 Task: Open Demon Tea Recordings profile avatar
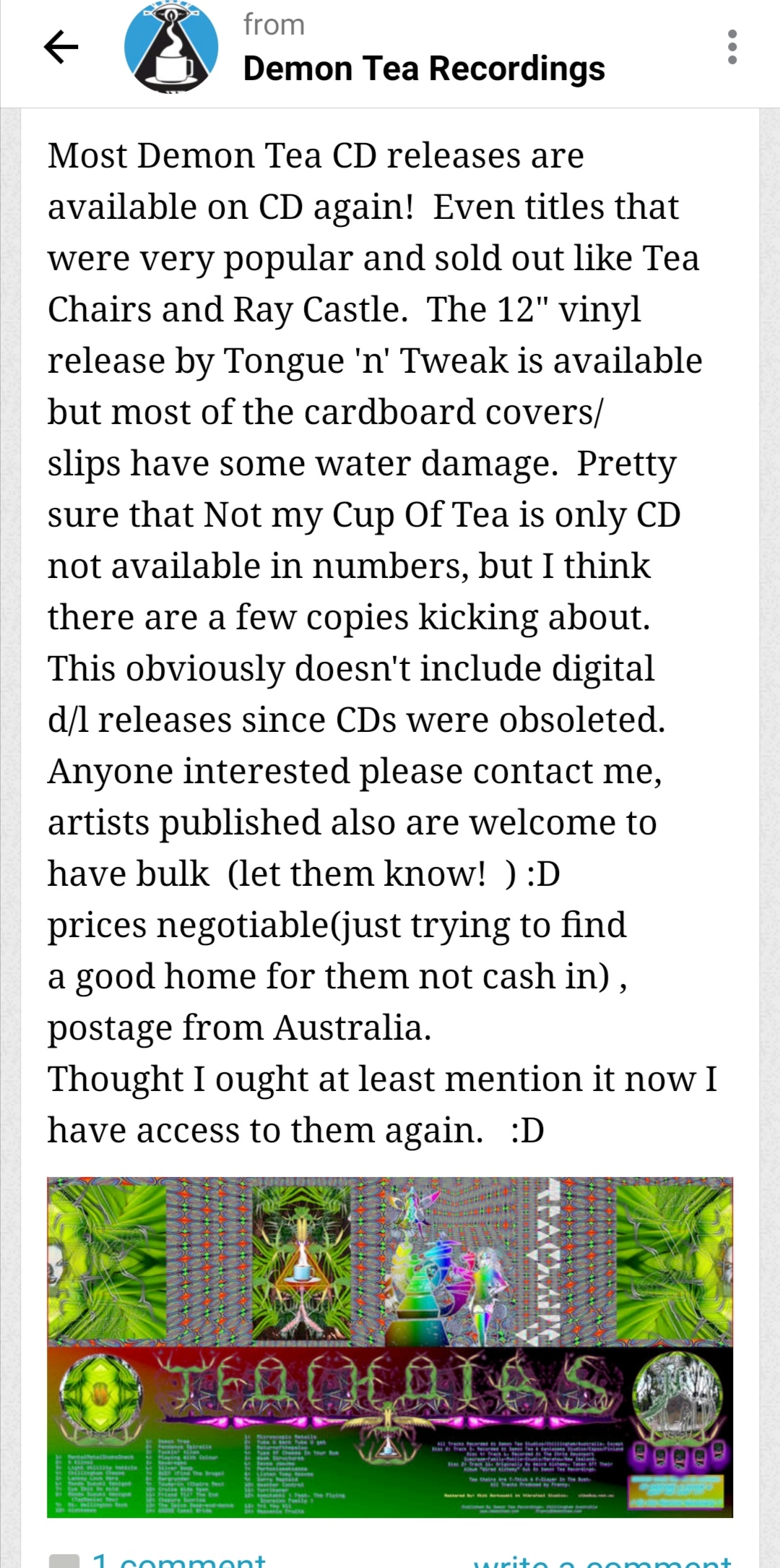pyautogui.click(x=171, y=48)
